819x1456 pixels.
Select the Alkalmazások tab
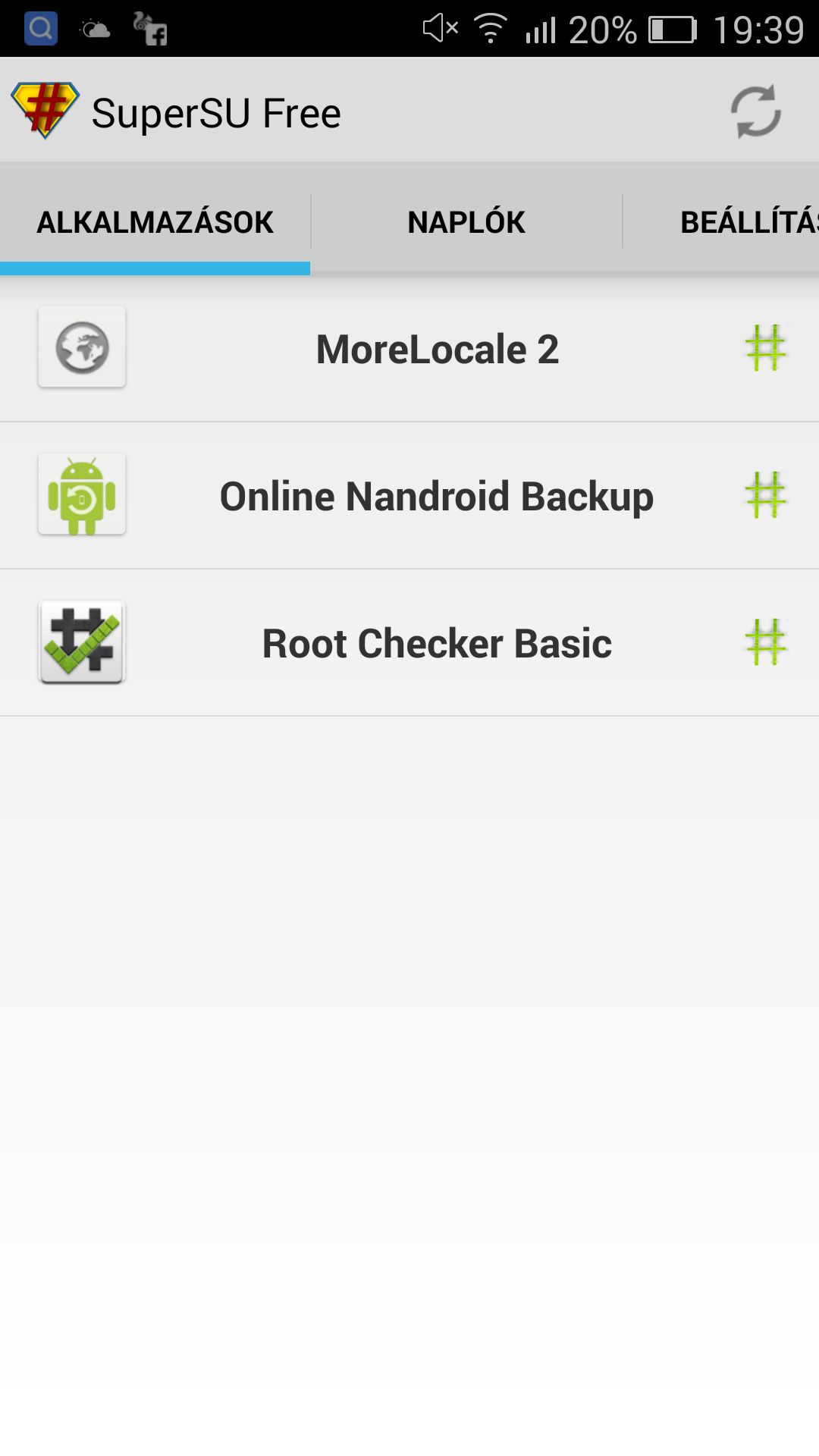[155, 221]
